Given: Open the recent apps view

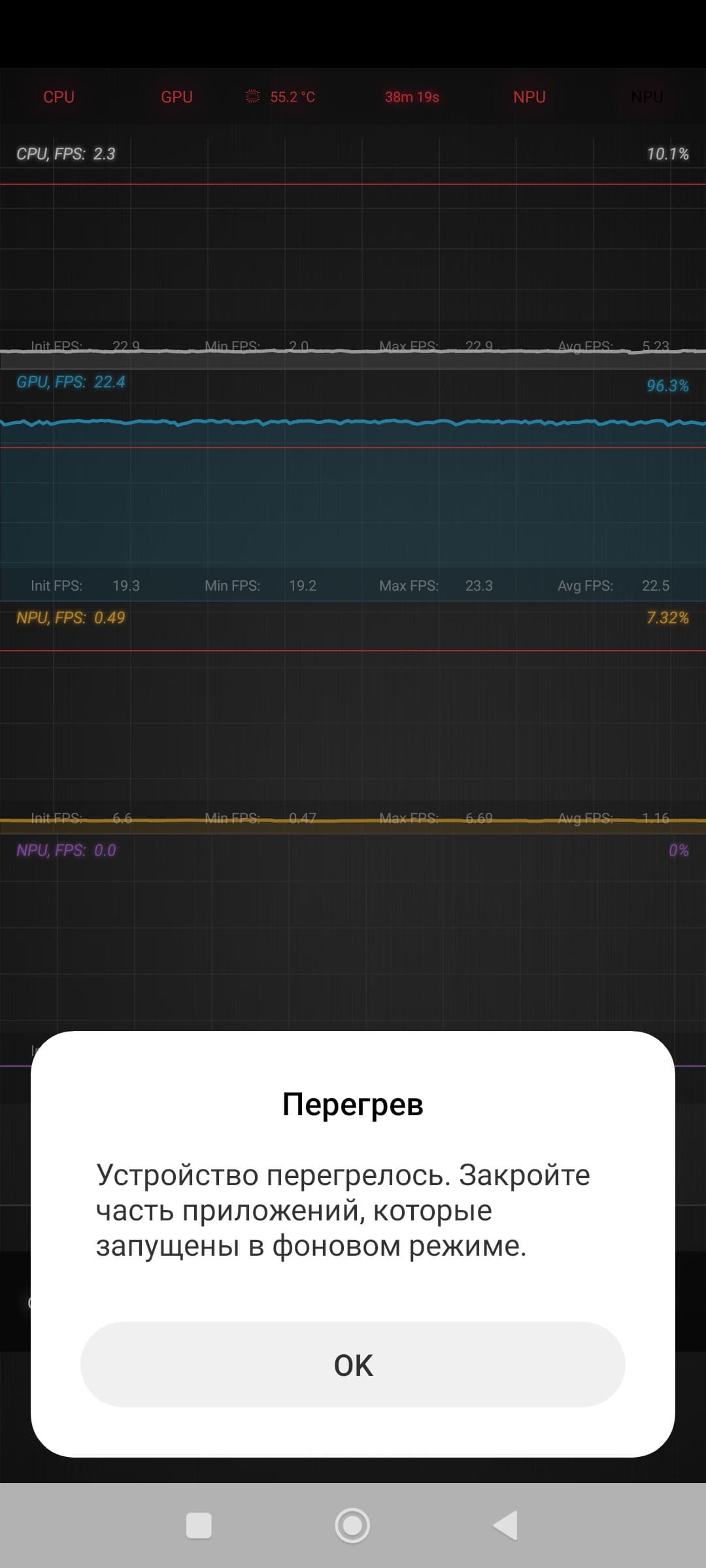Looking at the screenshot, I should (x=199, y=1526).
